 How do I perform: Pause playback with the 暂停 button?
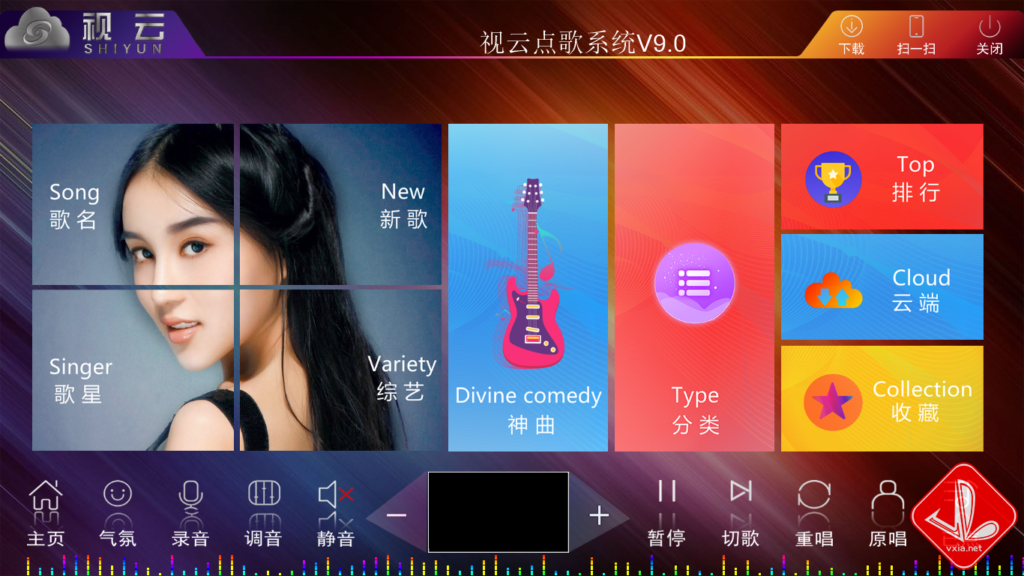(666, 510)
